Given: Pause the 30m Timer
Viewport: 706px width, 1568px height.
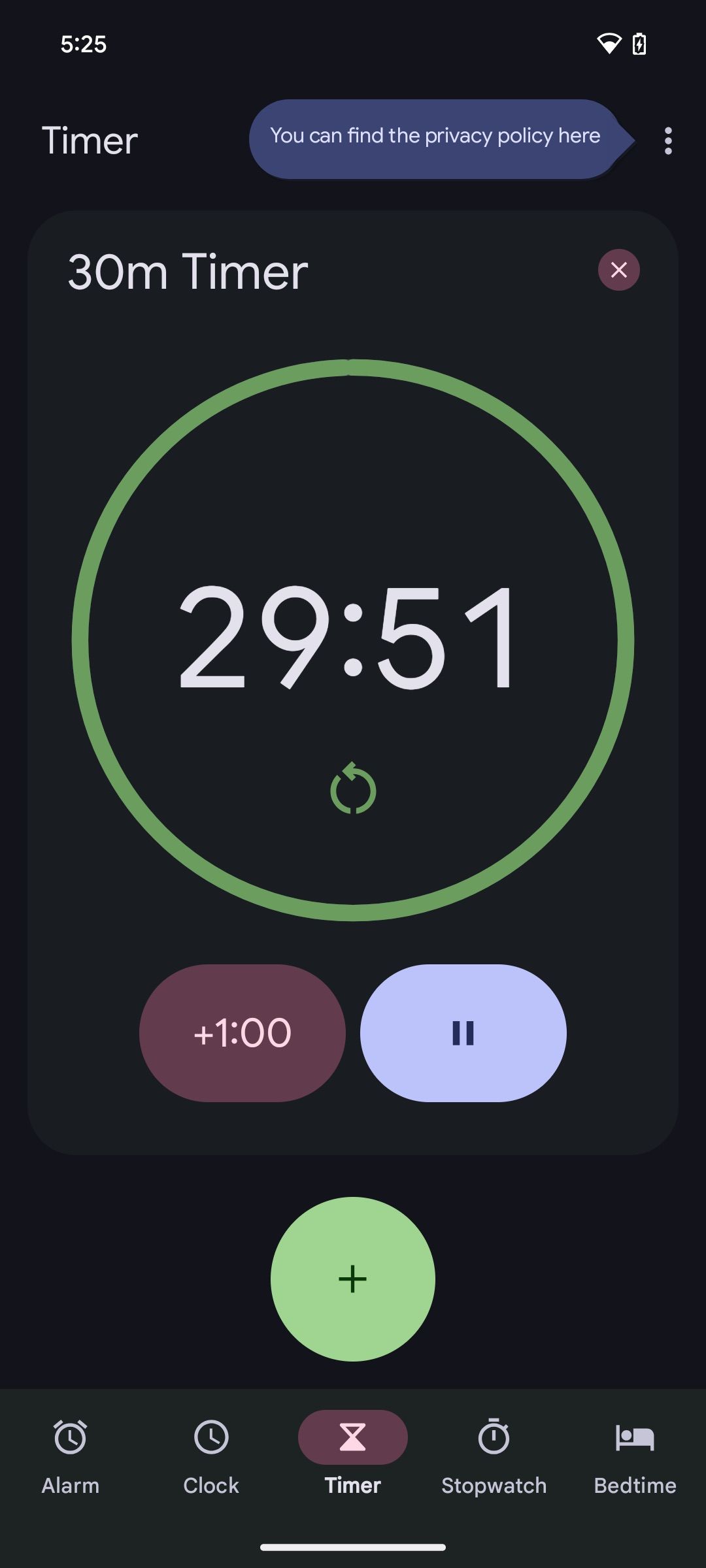Looking at the screenshot, I should tap(463, 1033).
